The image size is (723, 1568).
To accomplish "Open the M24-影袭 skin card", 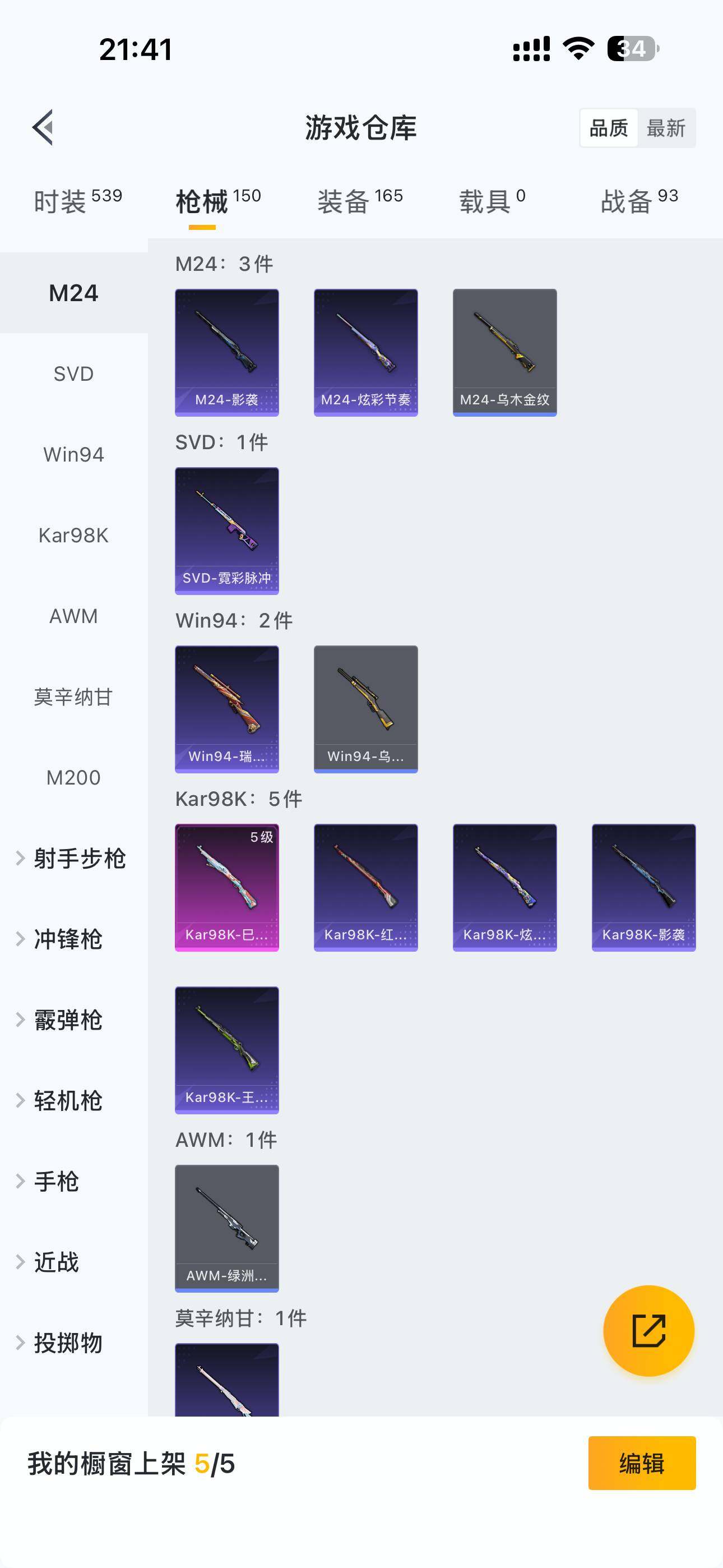I will (x=226, y=352).
